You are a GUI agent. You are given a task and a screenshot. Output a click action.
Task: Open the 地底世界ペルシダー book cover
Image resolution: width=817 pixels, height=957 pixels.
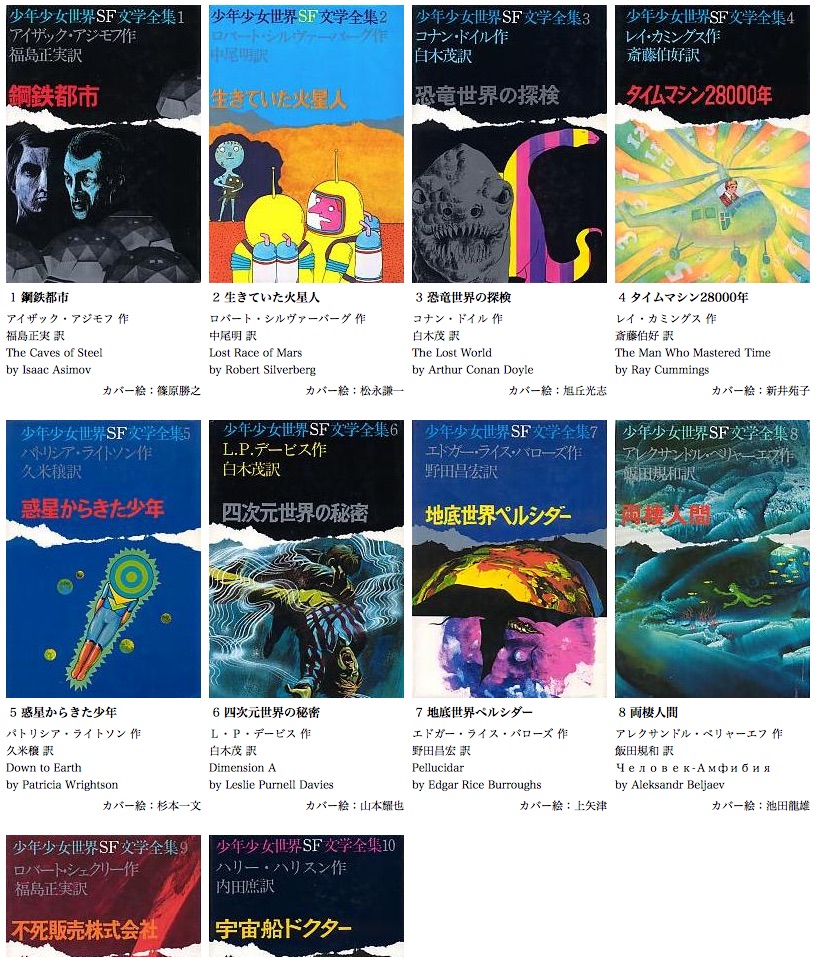pyautogui.click(x=509, y=558)
